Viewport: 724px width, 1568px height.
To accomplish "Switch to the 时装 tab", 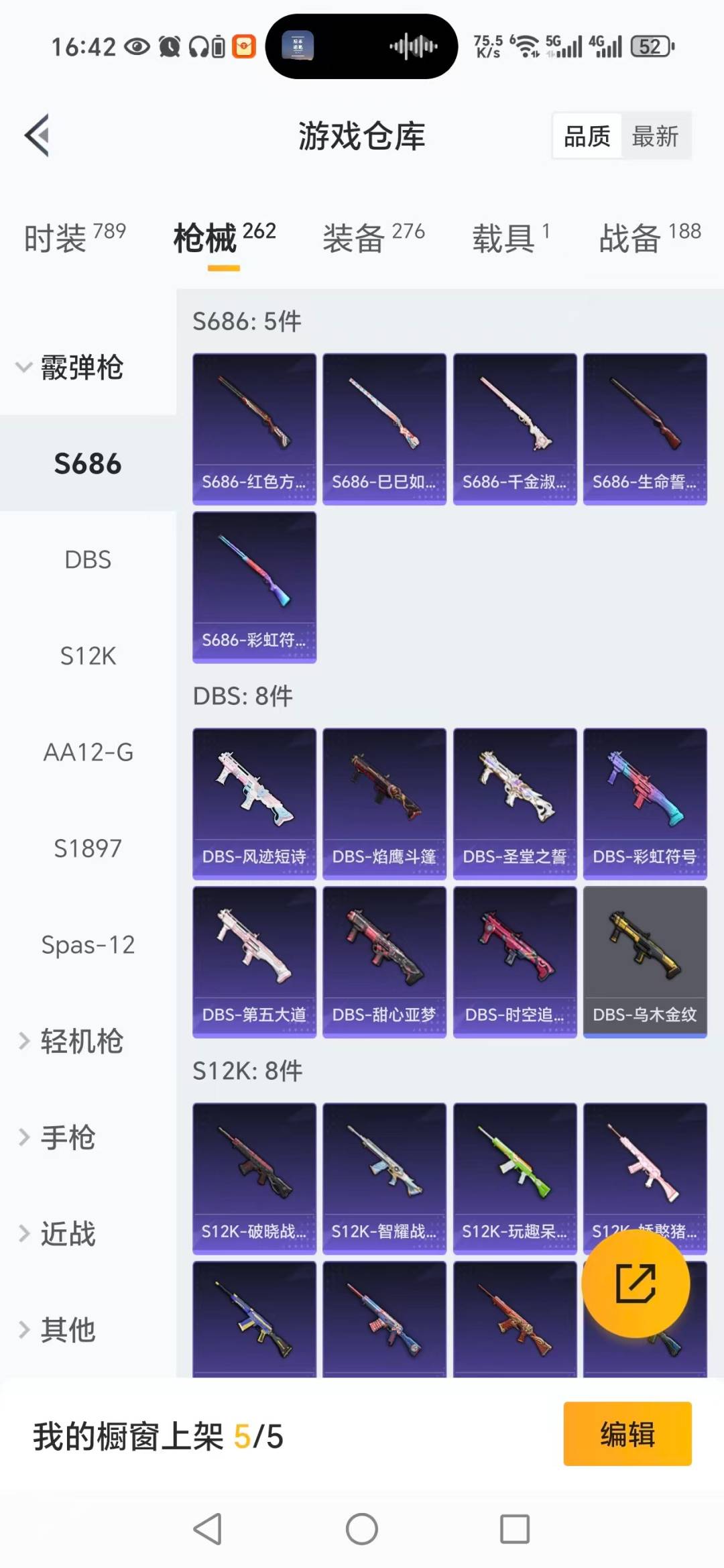I will (74, 238).
